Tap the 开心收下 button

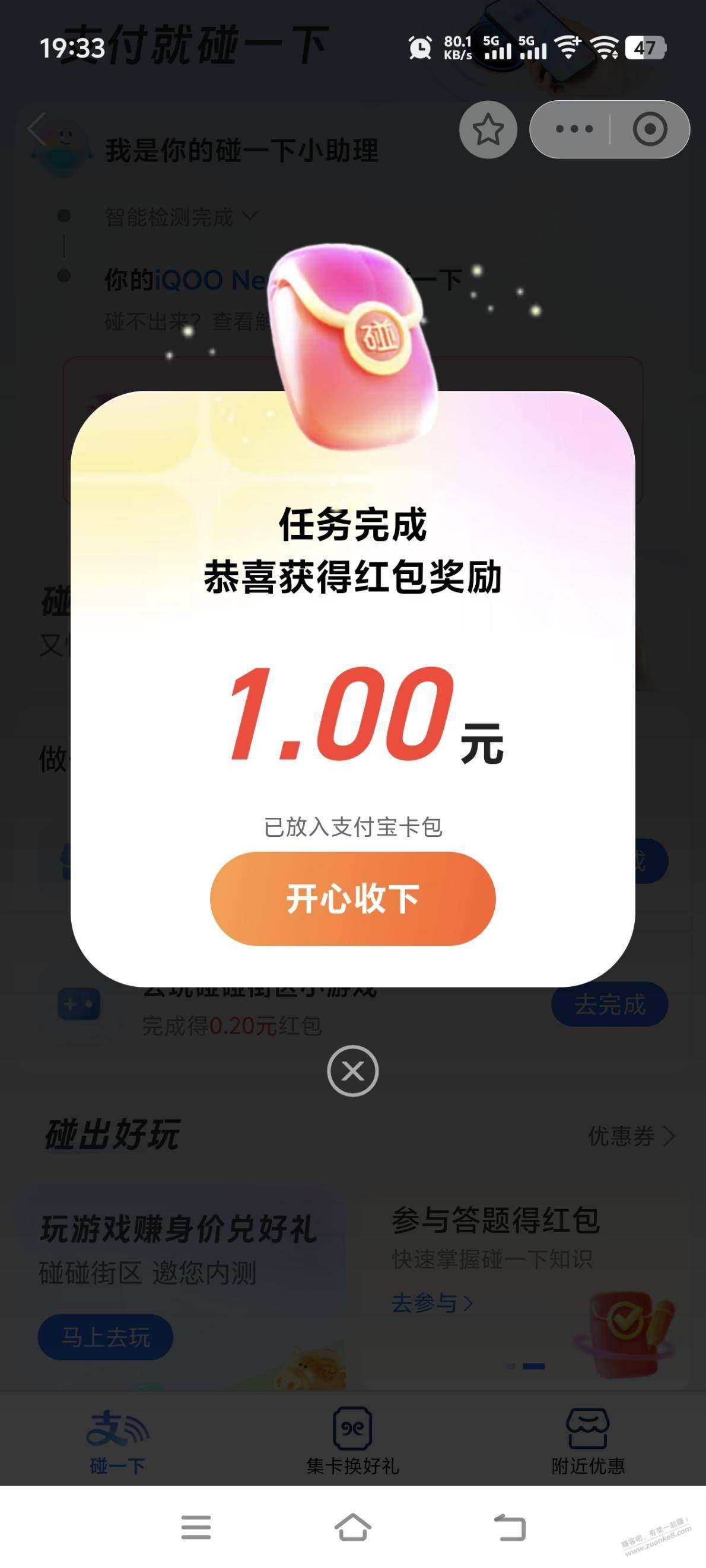coord(352,898)
